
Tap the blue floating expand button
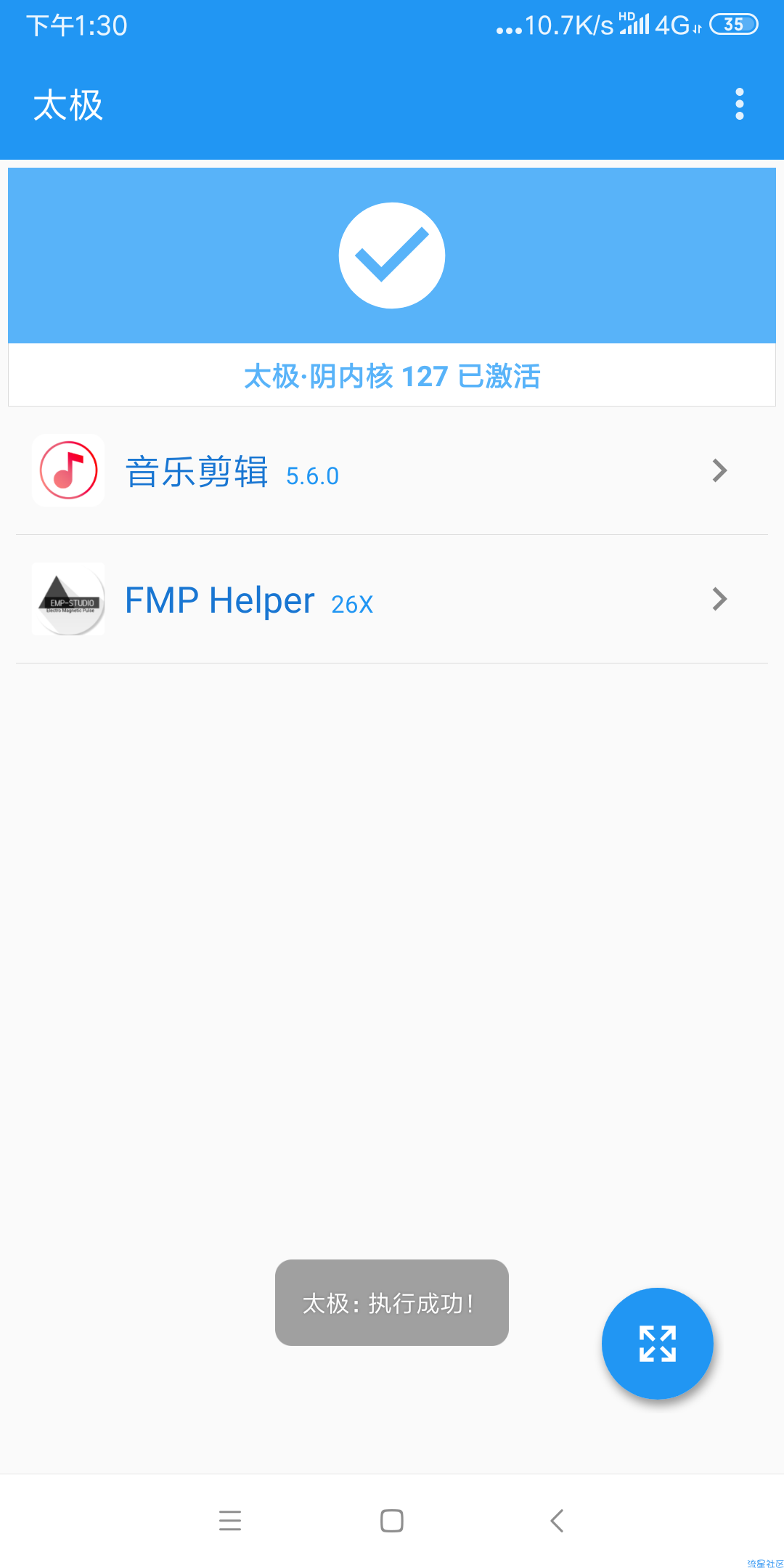click(658, 1344)
